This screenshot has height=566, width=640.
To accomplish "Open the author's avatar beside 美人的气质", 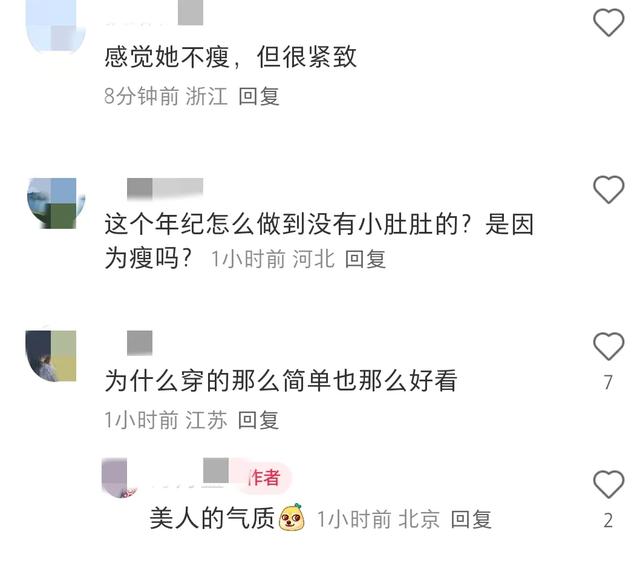I will tap(117, 478).
